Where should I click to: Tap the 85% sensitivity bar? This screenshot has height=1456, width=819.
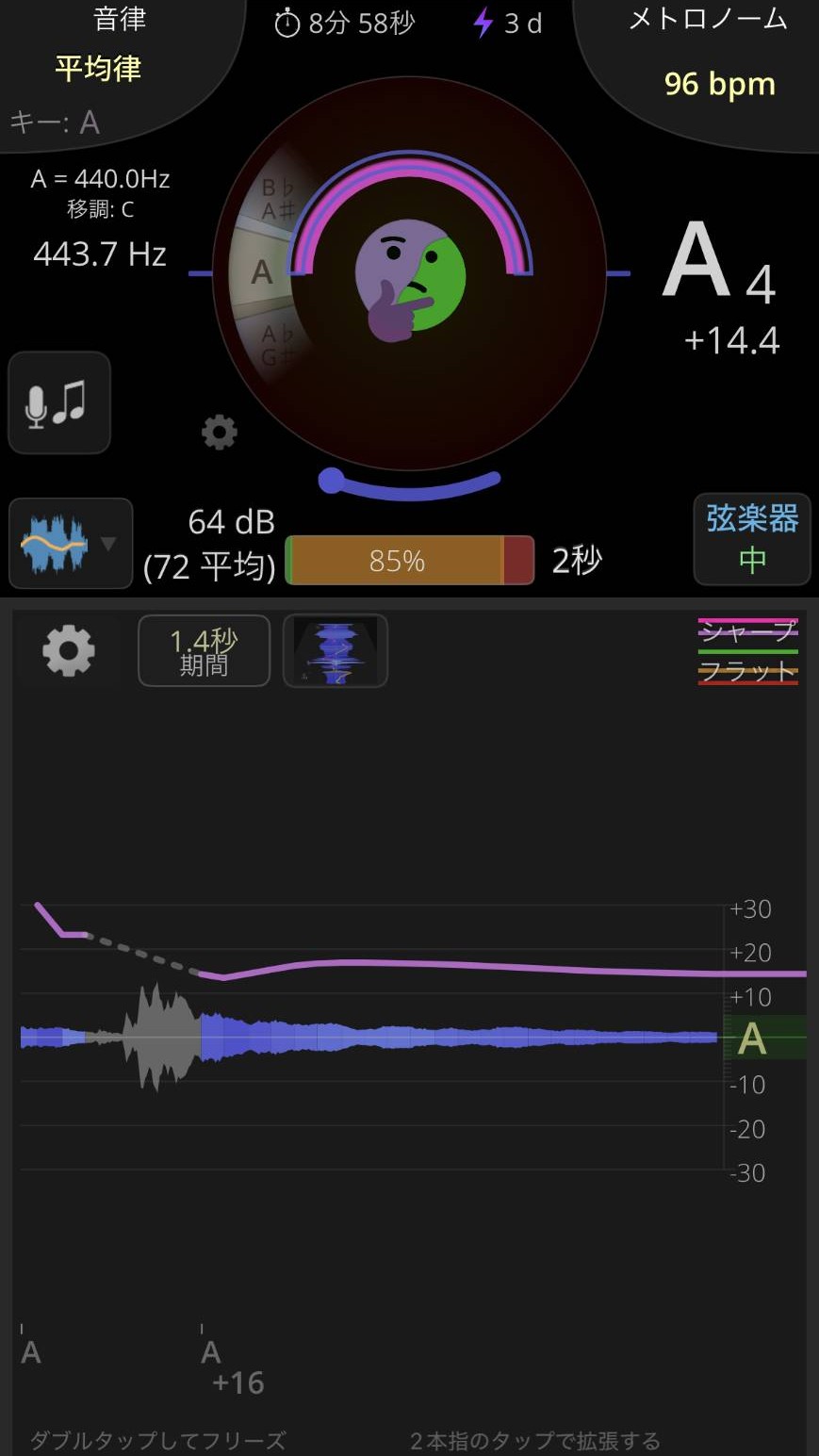(409, 561)
